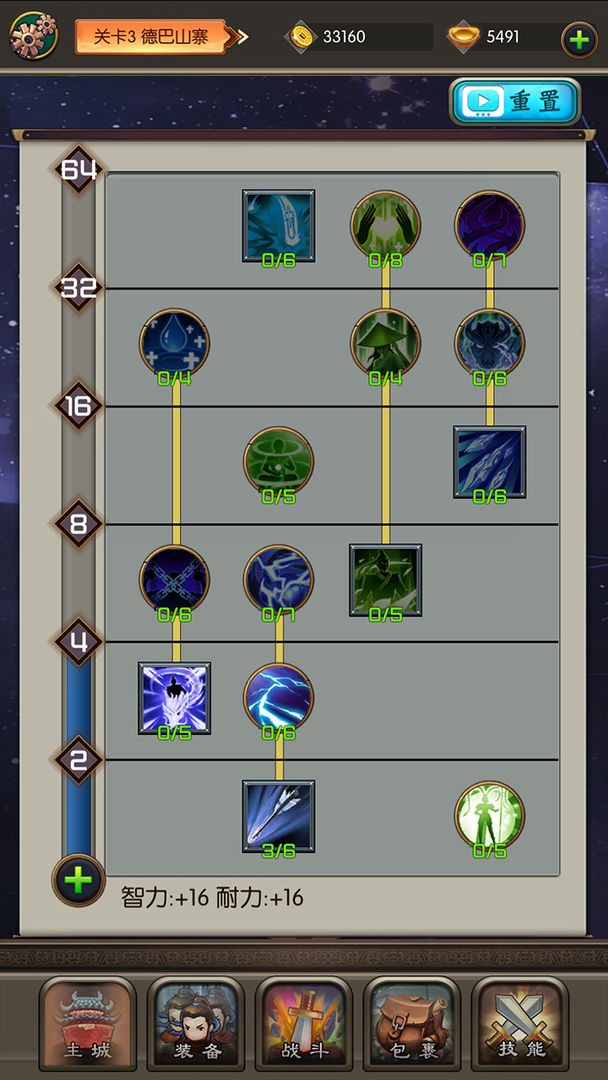The image size is (608, 1080).
Task: Select the straw hat figure skill 0/4
Action: coord(385,343)
